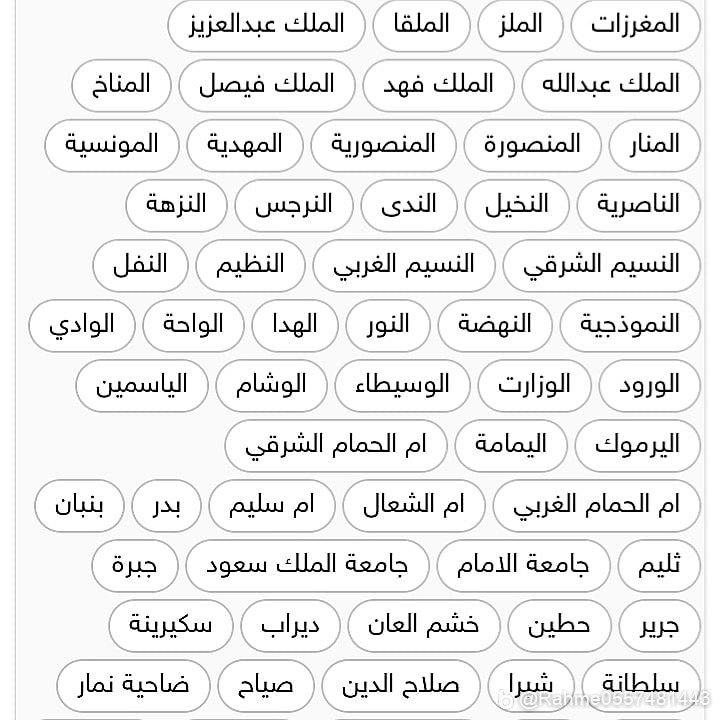Choose the ام الحمام الشرقي chip
Viewport: 720px width, 720px height.
coord(335,445)
